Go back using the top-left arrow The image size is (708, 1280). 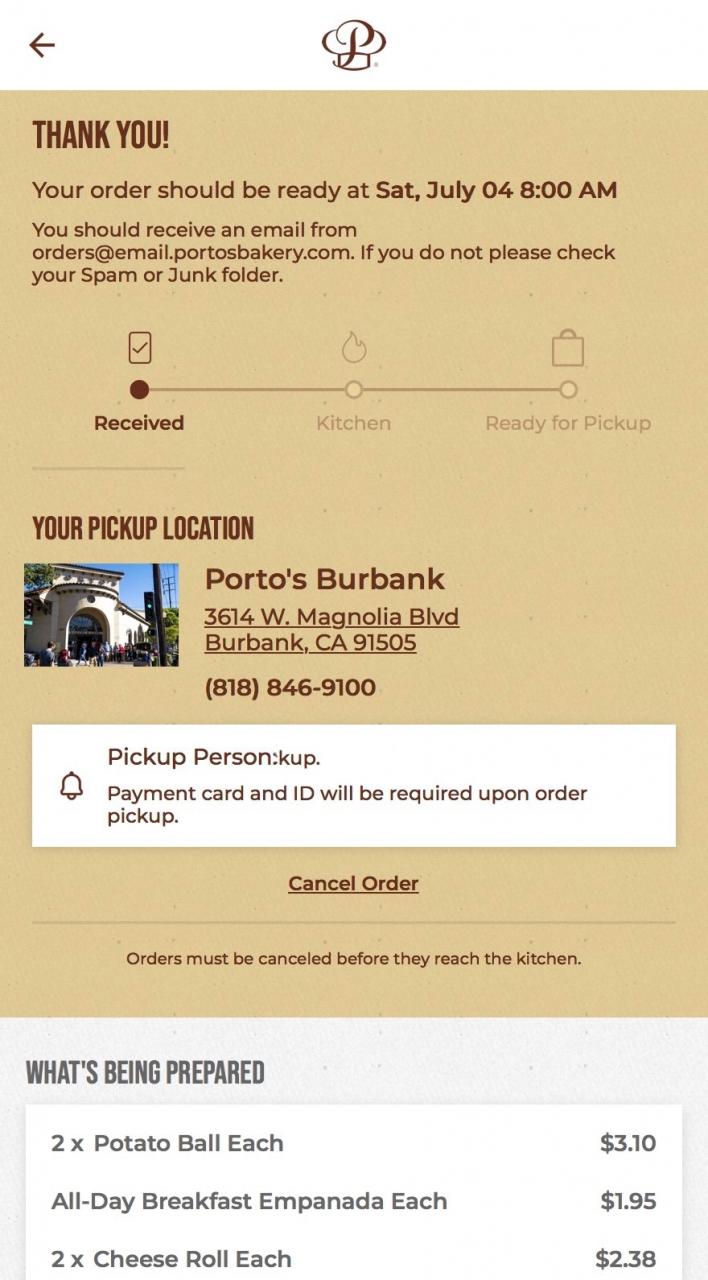(42, 45)
